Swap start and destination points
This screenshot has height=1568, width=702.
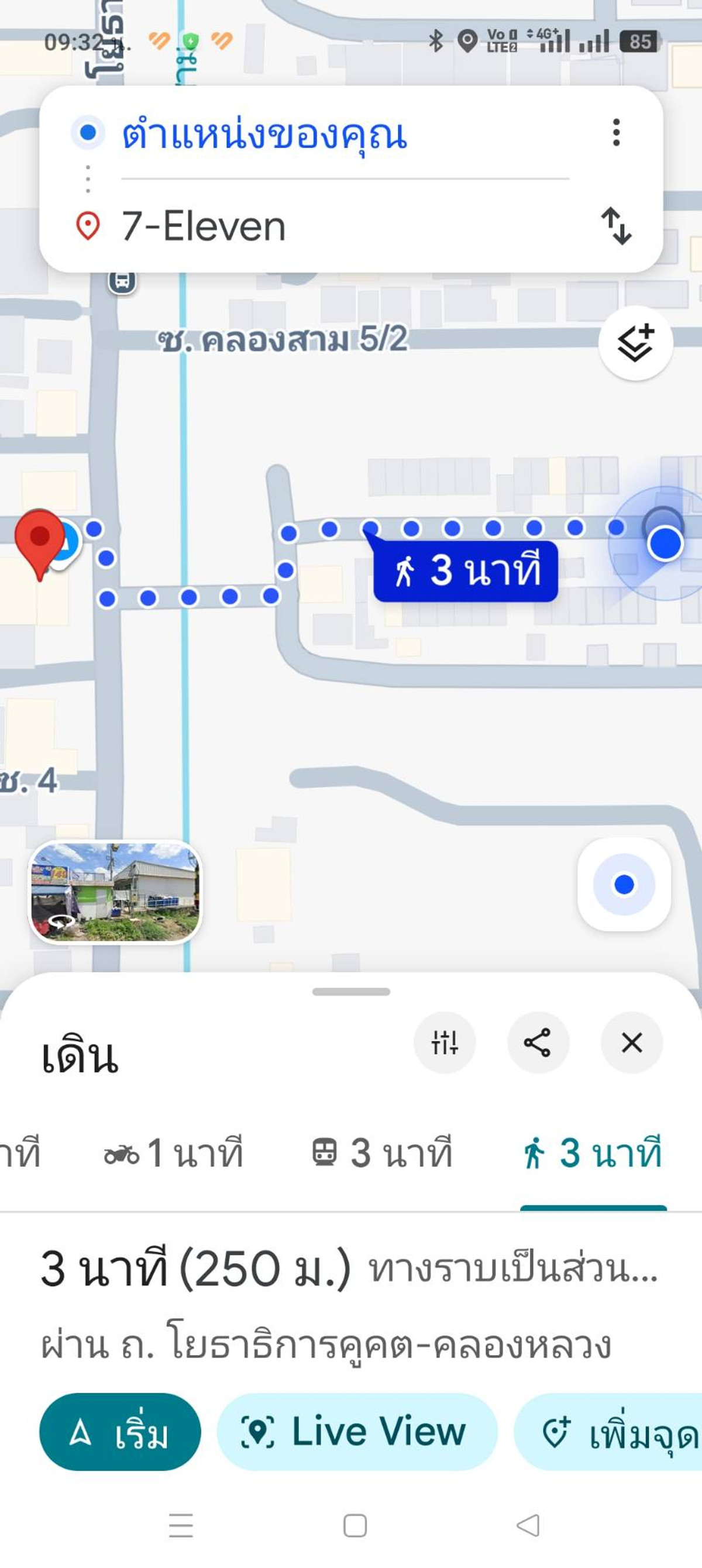[x=616, y=226]
